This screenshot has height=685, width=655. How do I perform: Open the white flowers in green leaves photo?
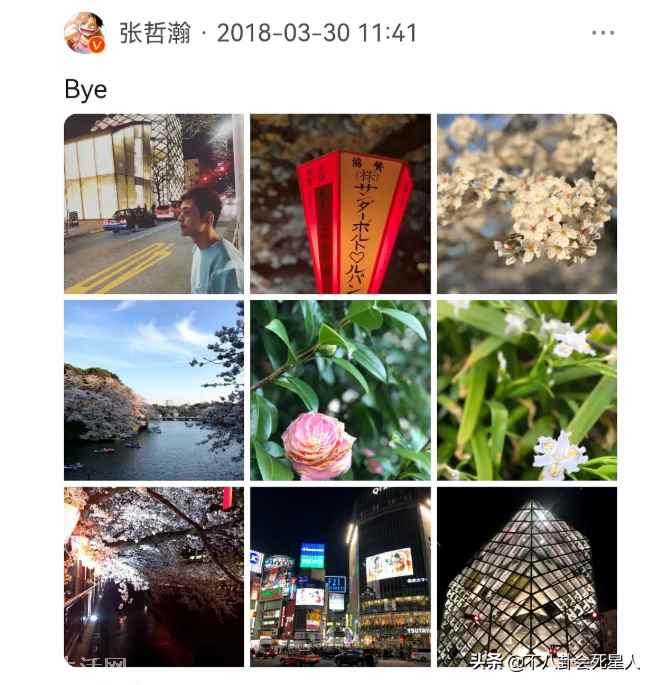tap(526, 391)
